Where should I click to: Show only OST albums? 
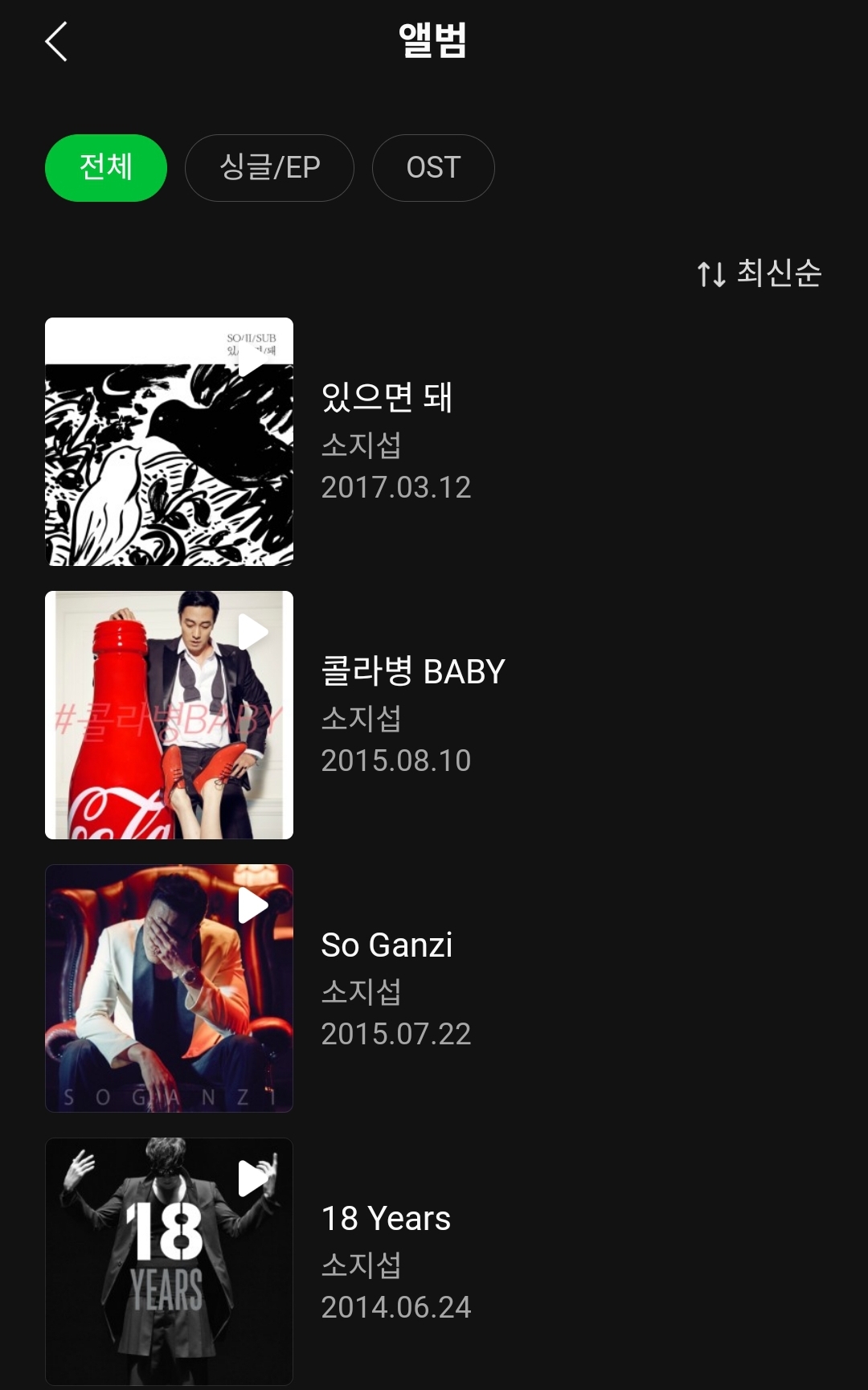433,167
